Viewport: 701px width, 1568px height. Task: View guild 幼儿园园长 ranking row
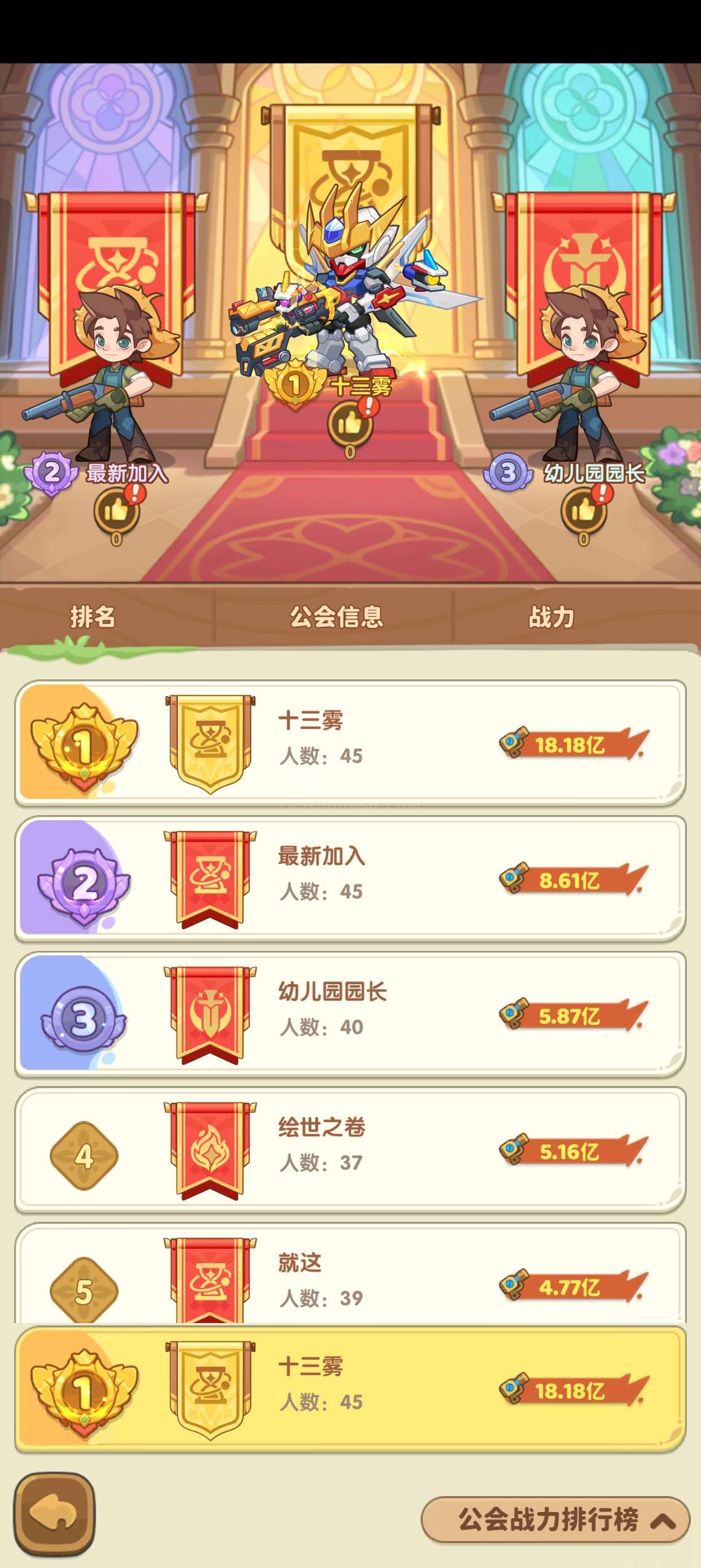point(350,1015)
